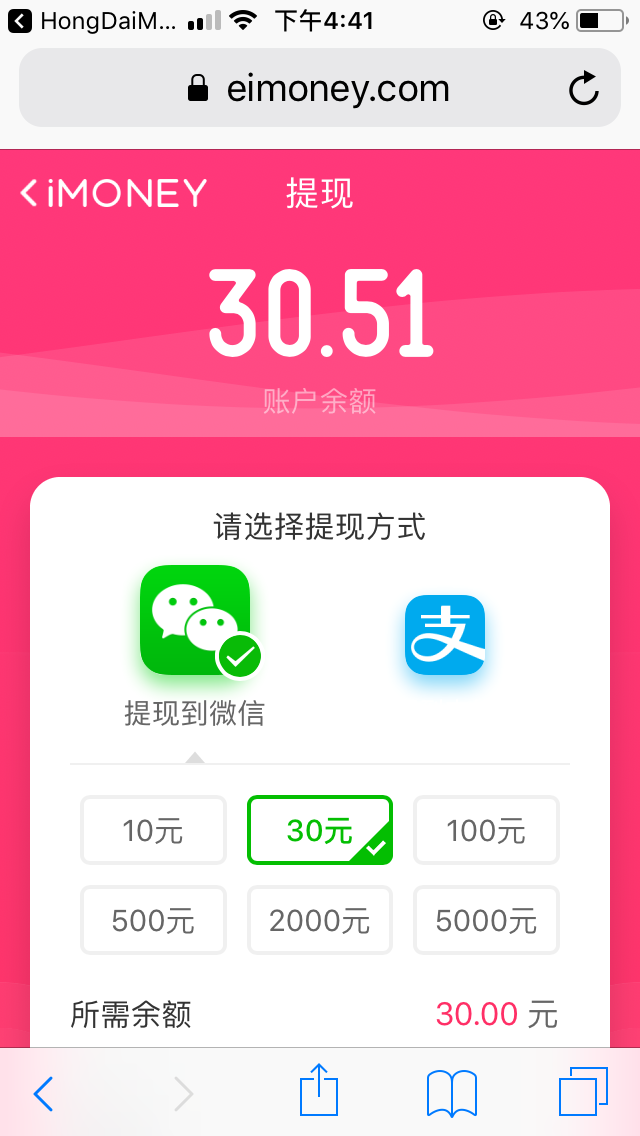The width and height of the screenshot is (640, 1136).
Task: Select the 5000元 withdrawal amount
Action: click(486, 920)
